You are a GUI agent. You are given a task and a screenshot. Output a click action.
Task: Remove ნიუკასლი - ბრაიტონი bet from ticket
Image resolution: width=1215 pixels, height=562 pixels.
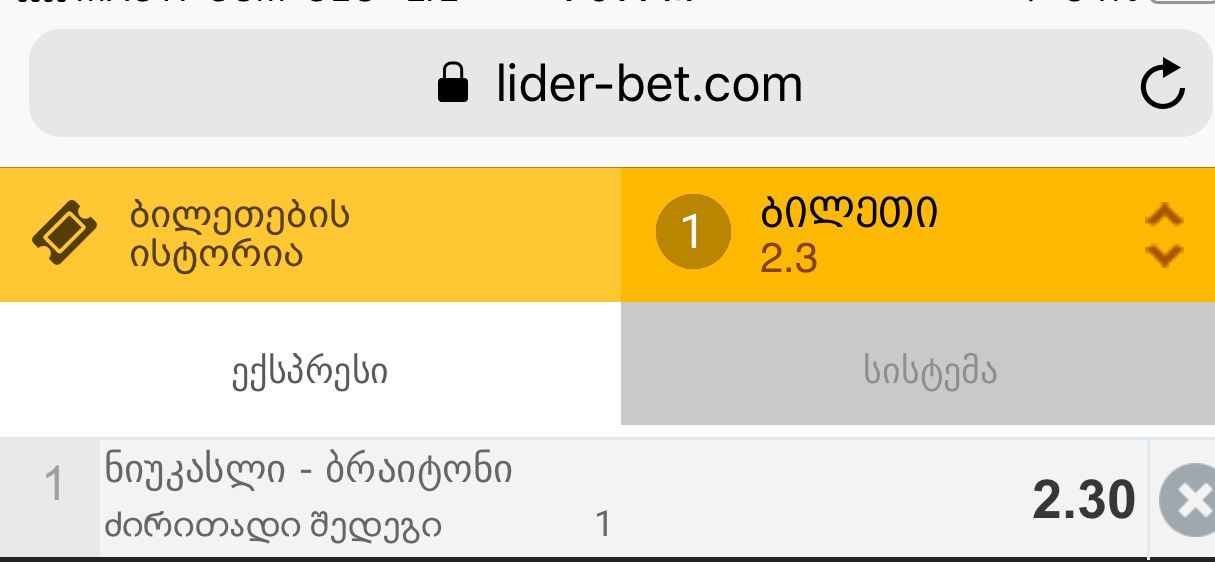[1187, 500]
